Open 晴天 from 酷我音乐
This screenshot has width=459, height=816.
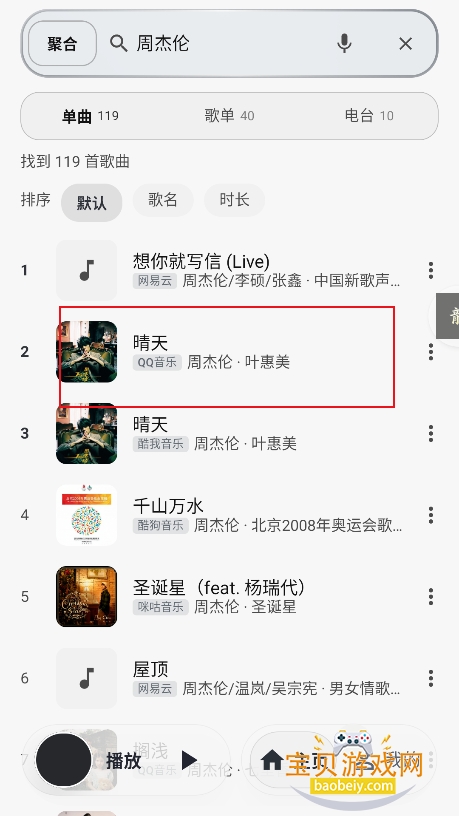229,434
